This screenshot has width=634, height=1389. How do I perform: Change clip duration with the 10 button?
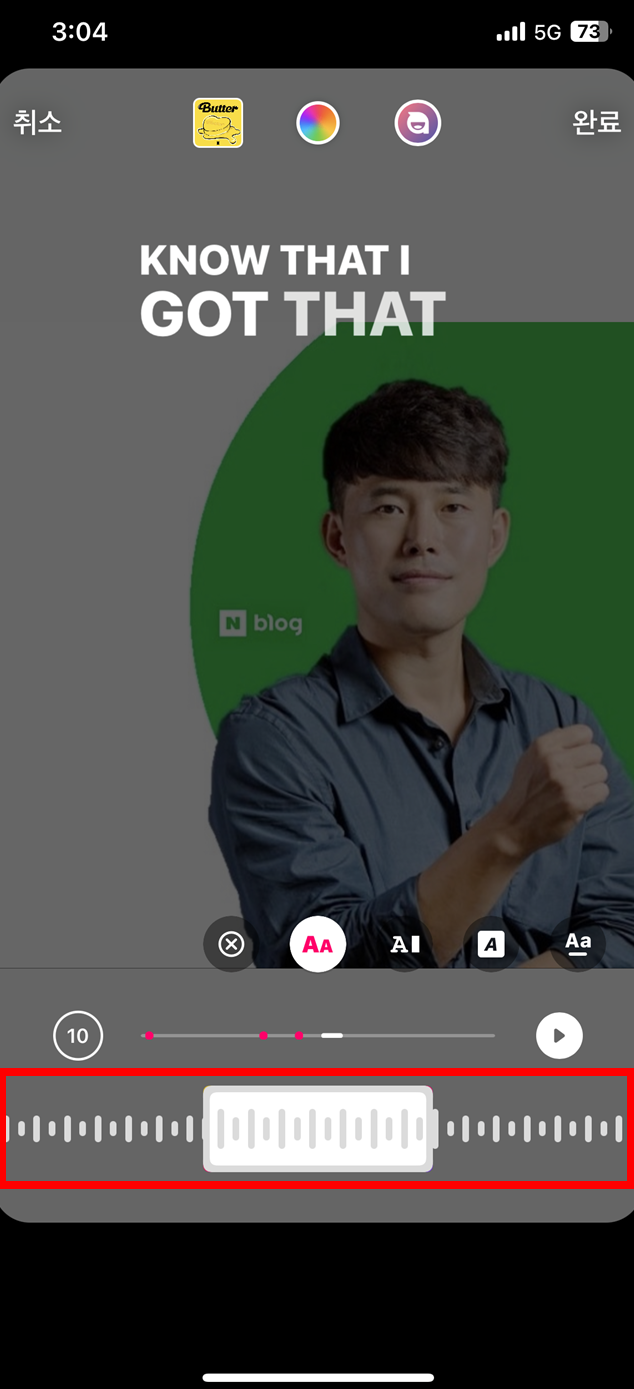pyautogui.click(x=78, y=1035)
